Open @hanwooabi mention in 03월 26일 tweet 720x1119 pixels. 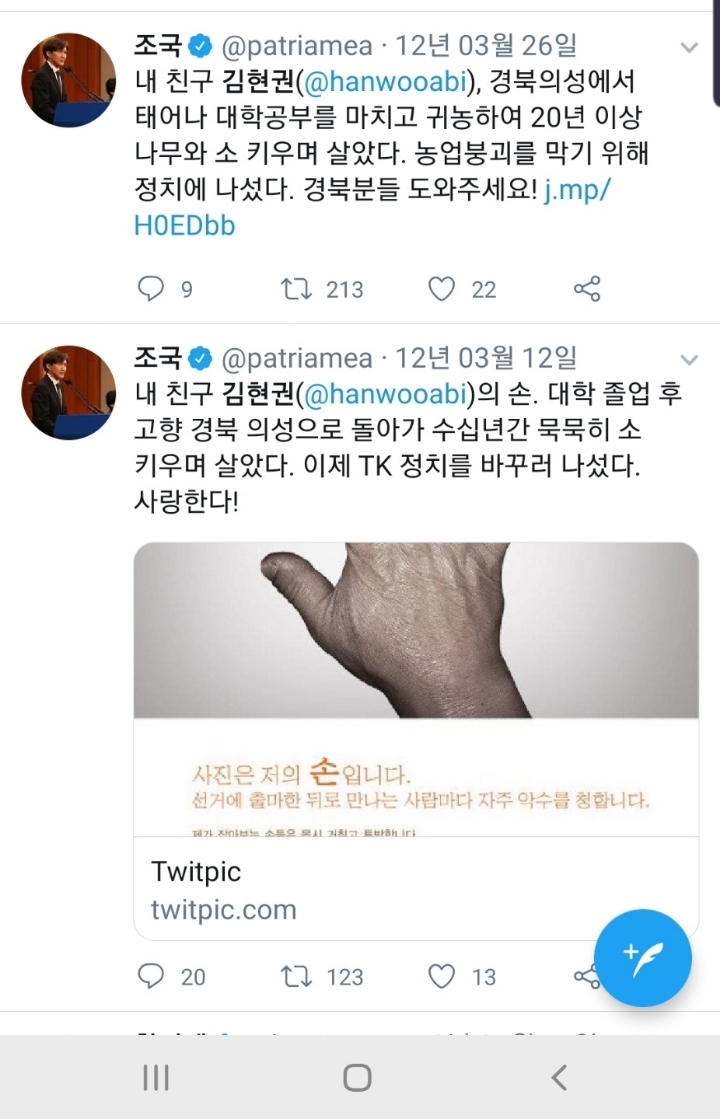pyautogui.click(x=385, y=82)
